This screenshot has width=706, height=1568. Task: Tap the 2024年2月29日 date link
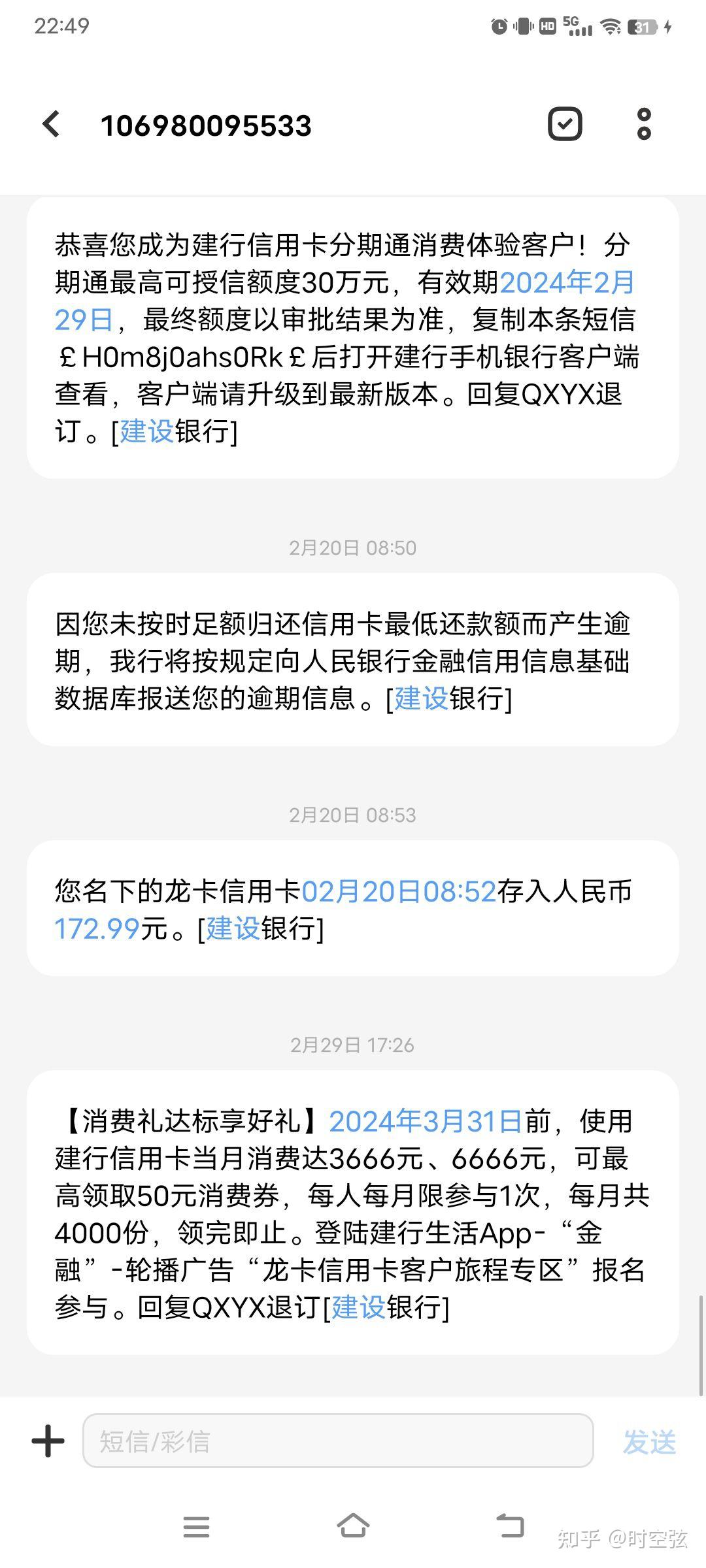(x=566, y=283)
